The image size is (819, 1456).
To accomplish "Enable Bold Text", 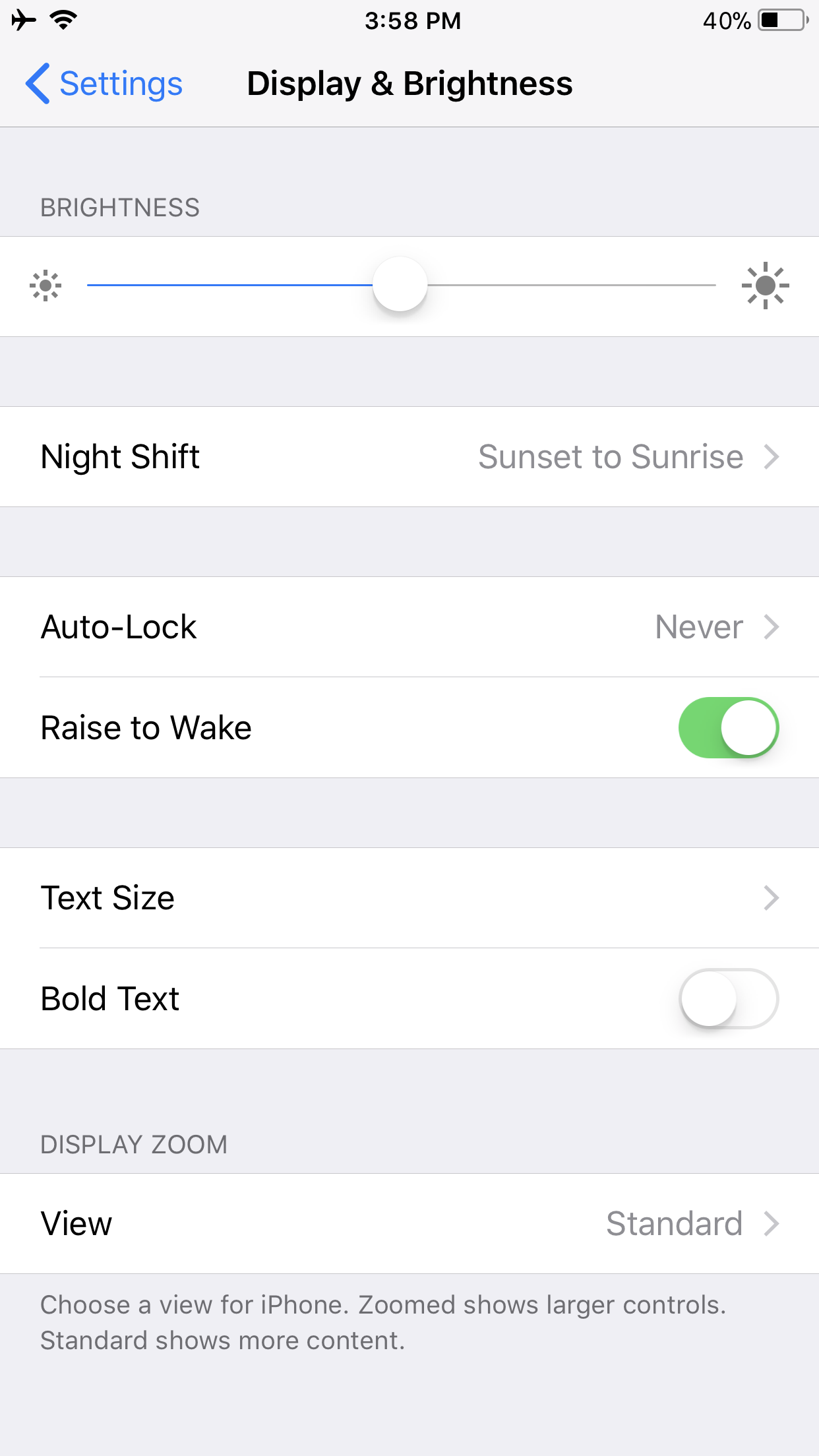I will click(729, 999).
